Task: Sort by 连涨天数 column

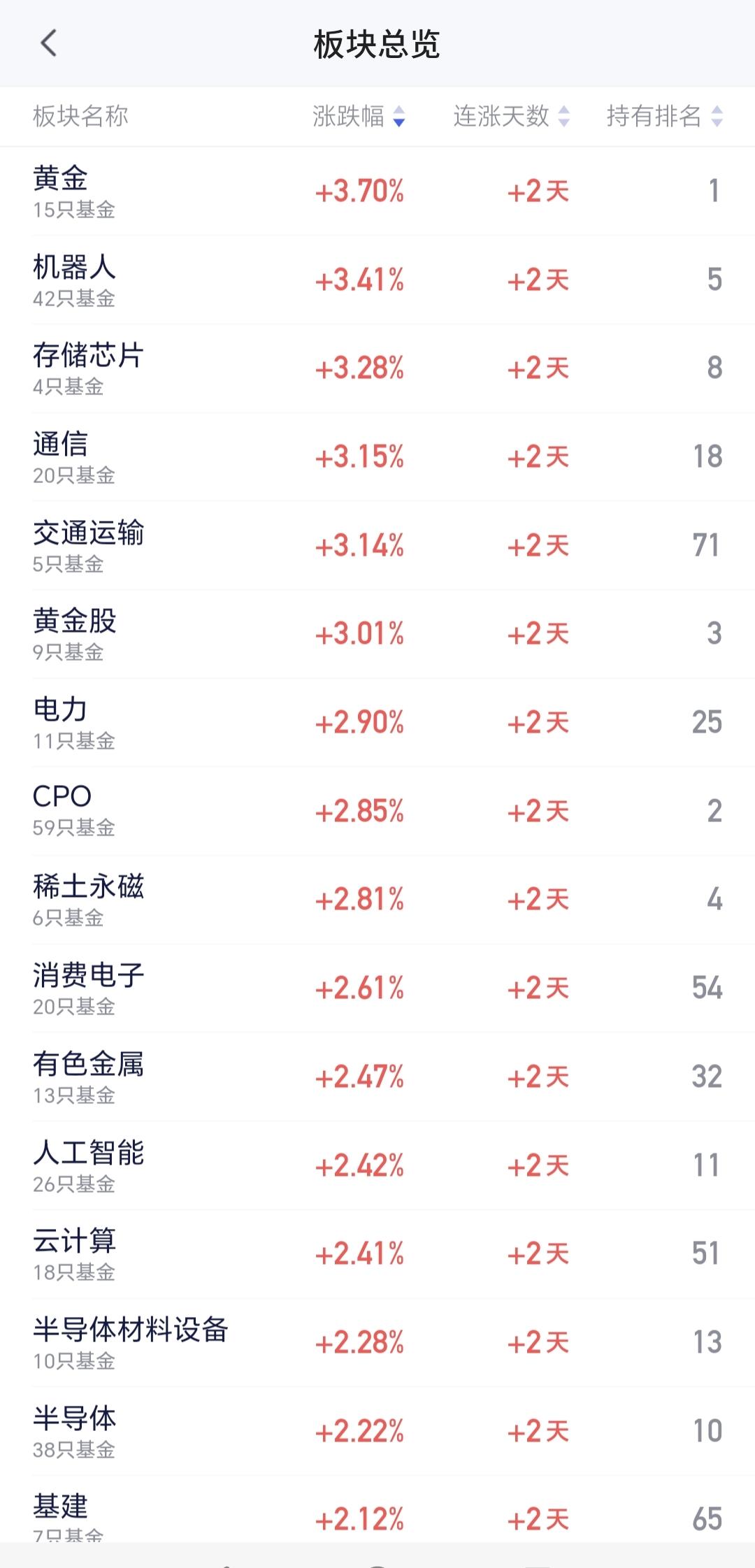Action: 511,116
